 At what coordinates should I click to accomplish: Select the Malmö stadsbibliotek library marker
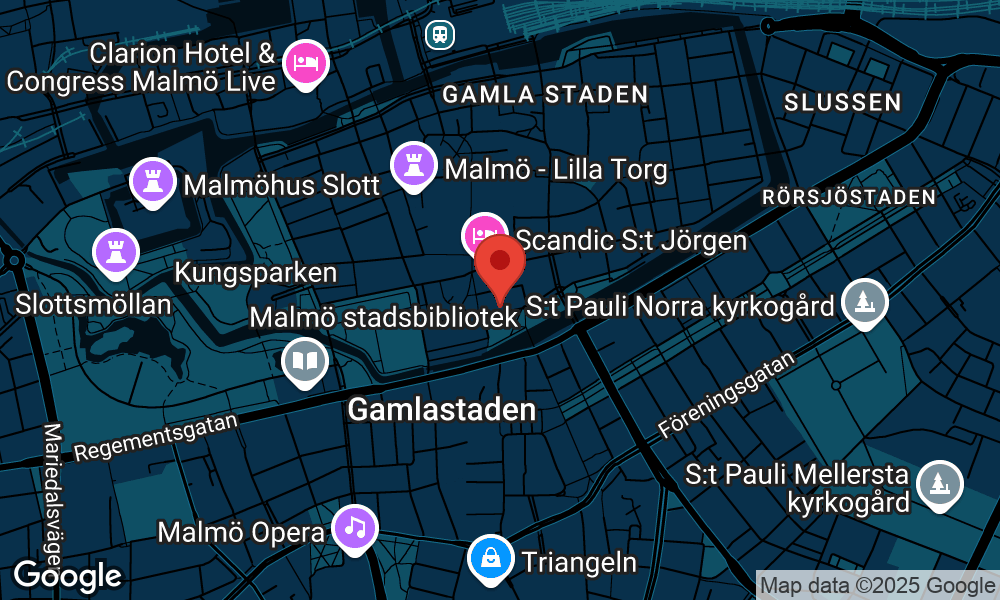click(x=305, y=360)
